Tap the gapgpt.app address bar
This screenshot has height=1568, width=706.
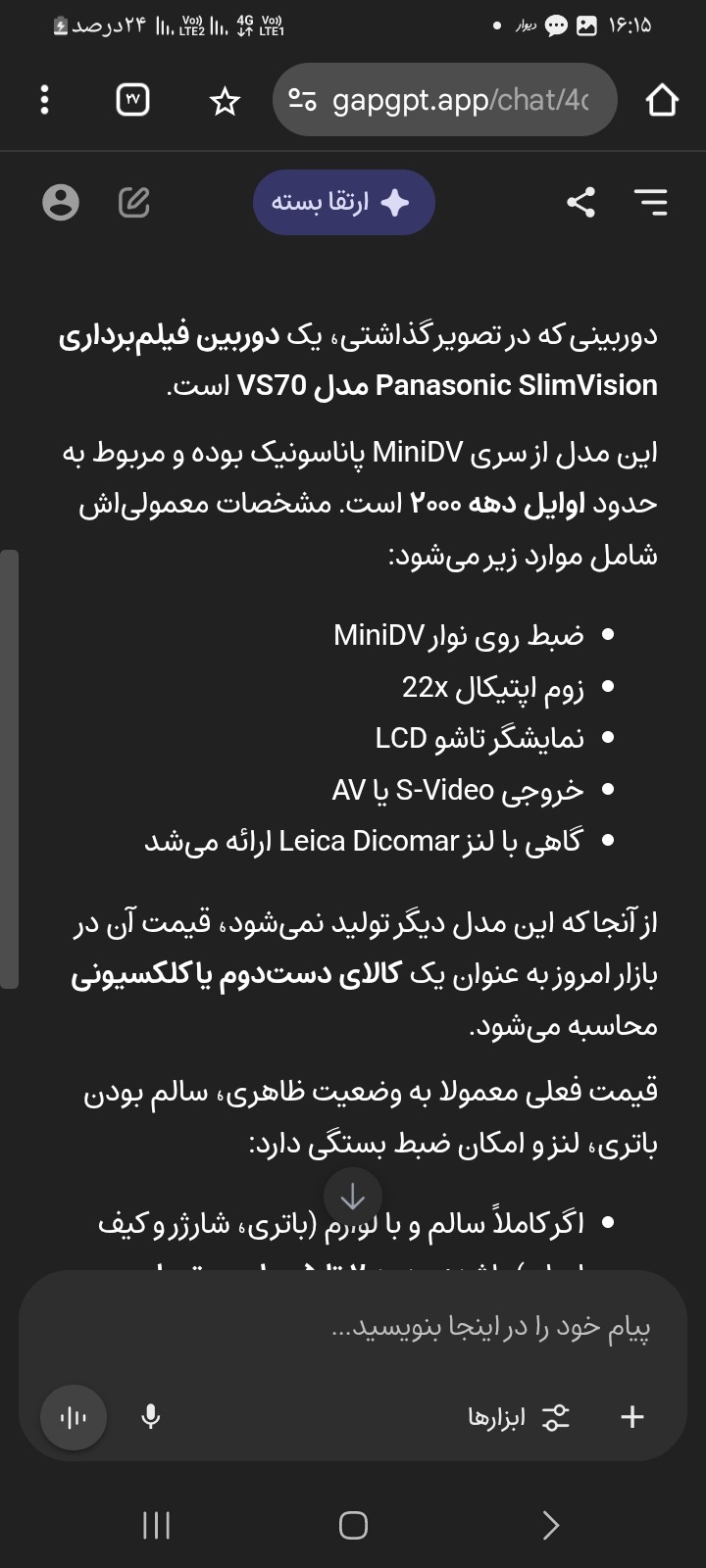[444, 100]
